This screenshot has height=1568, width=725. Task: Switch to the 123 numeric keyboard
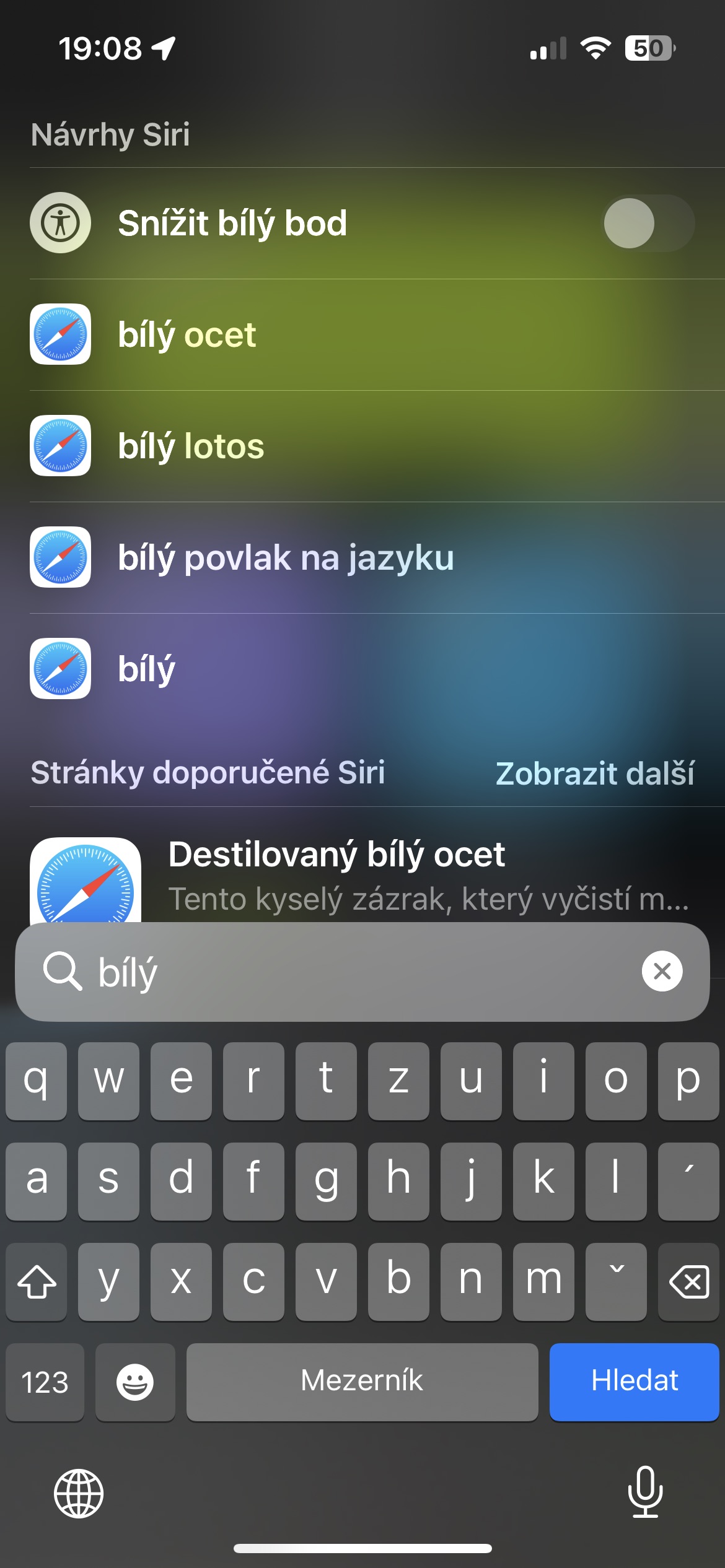(45, 1382)
